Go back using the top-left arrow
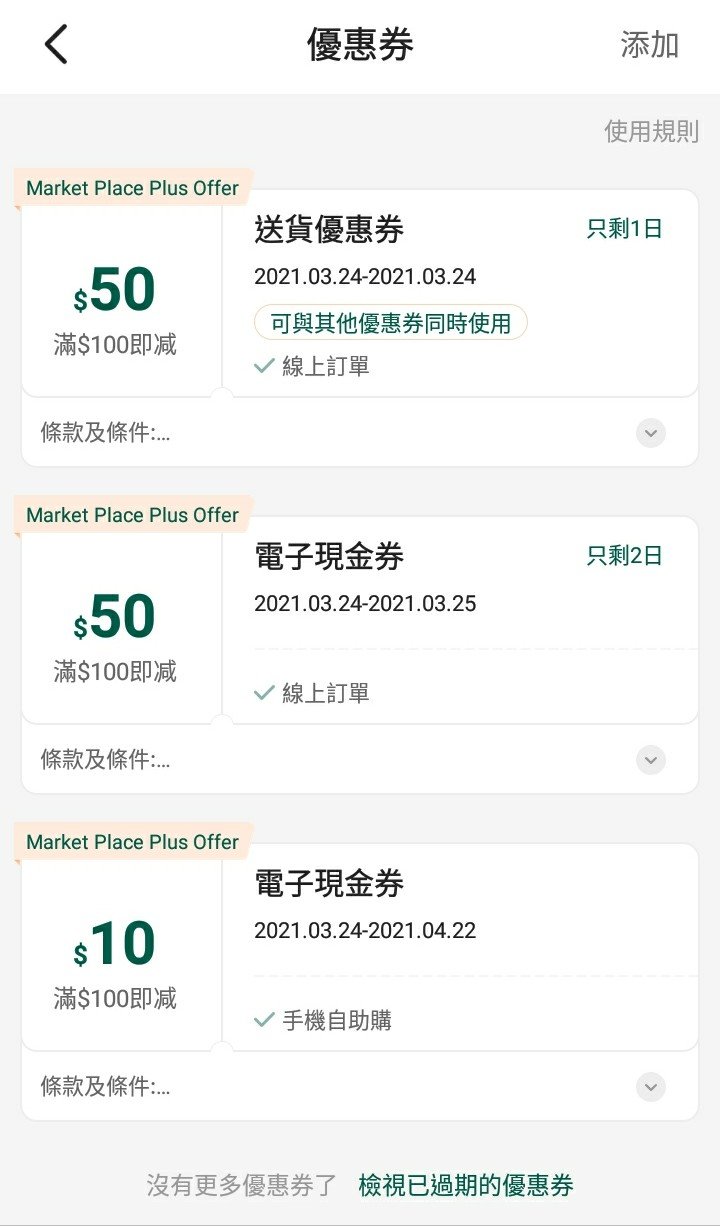This screenshot has height=1226, width=720. click(x=57, y=45)
